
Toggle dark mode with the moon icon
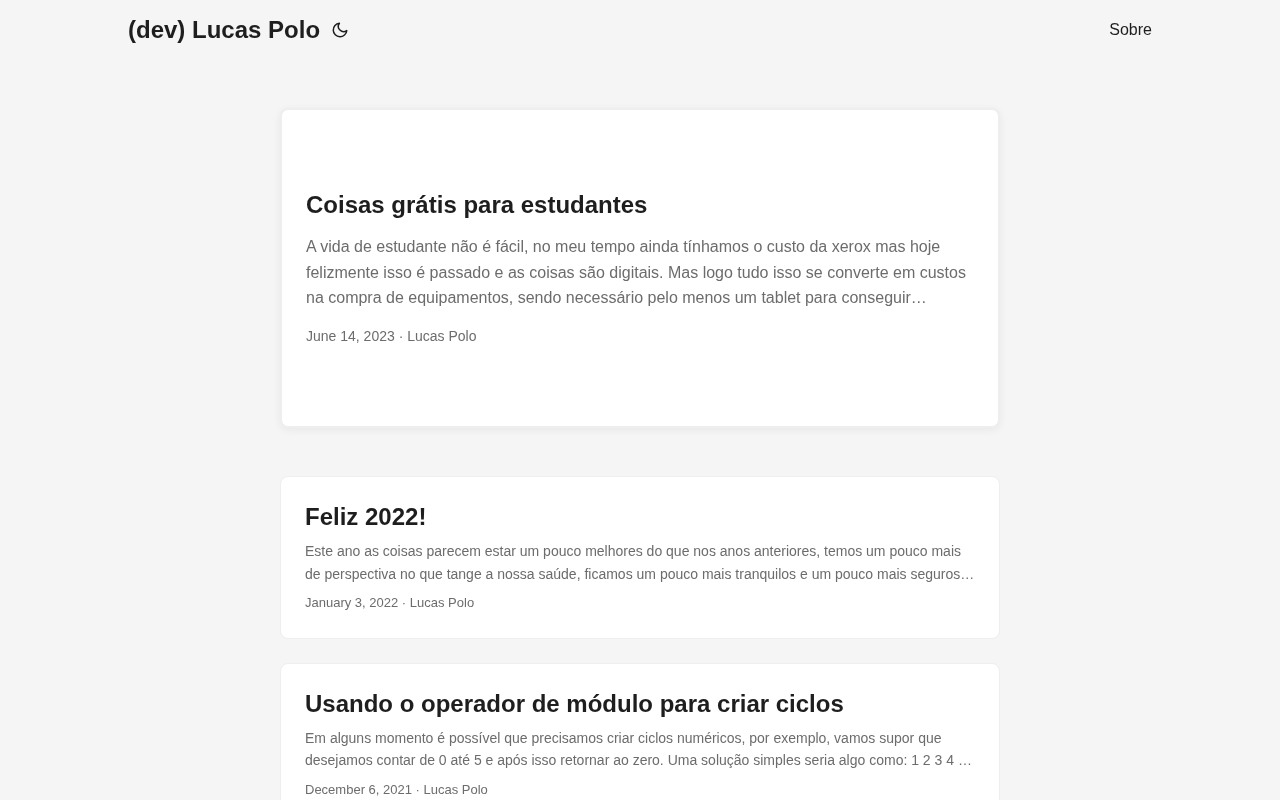340,30
